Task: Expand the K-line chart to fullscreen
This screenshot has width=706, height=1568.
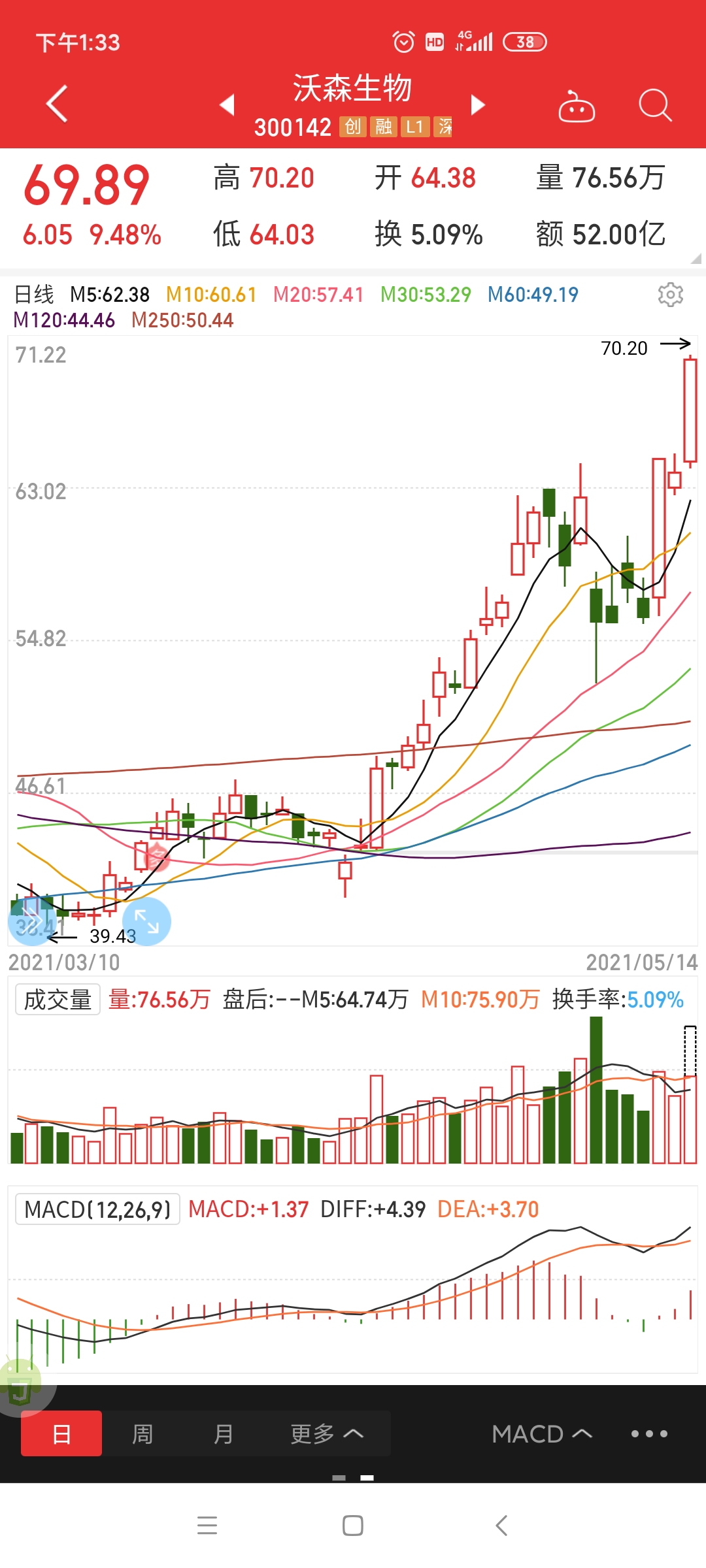Action: coord(146,921)
